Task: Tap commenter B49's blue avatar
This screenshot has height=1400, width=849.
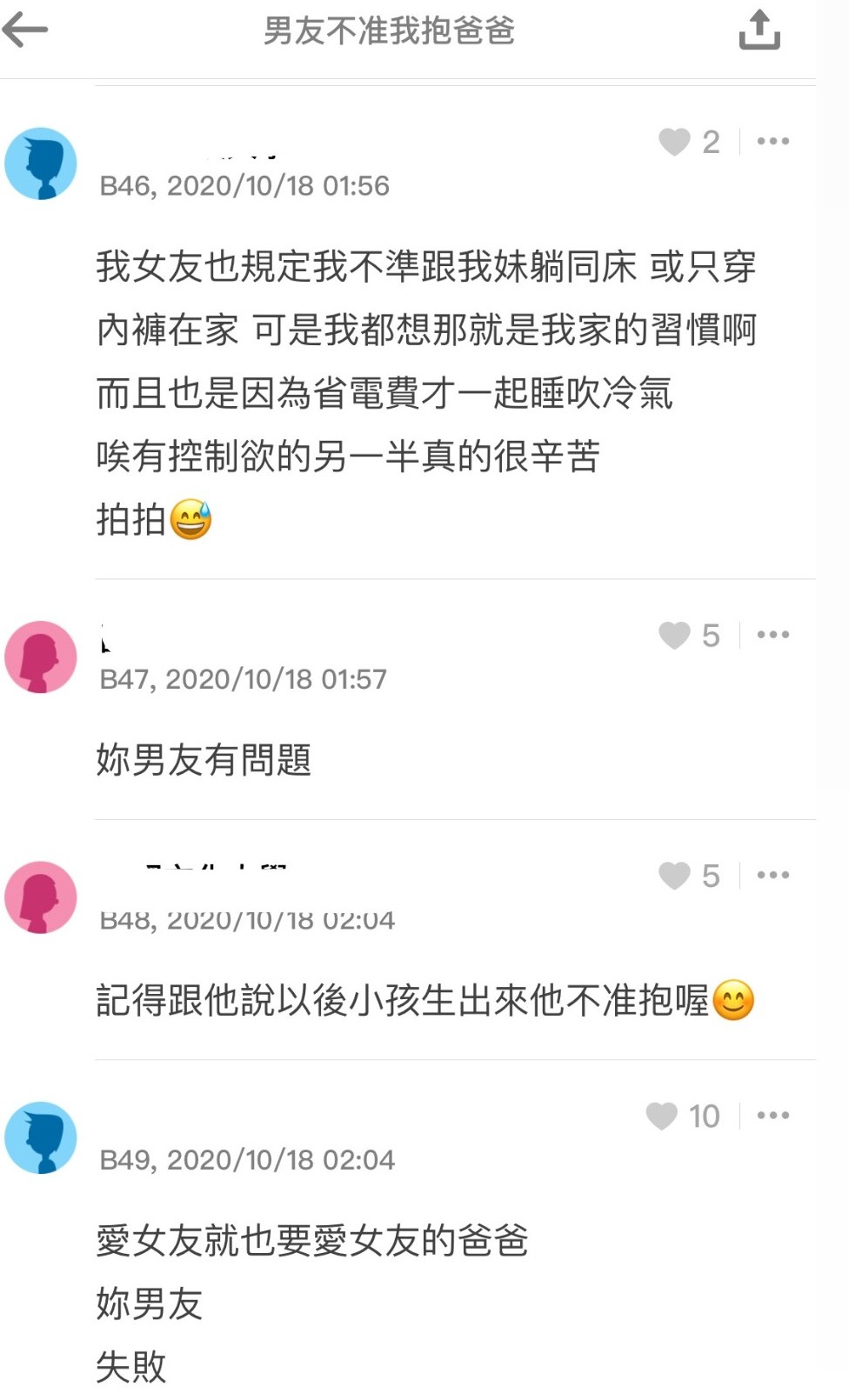Action: click(40, 1137)
